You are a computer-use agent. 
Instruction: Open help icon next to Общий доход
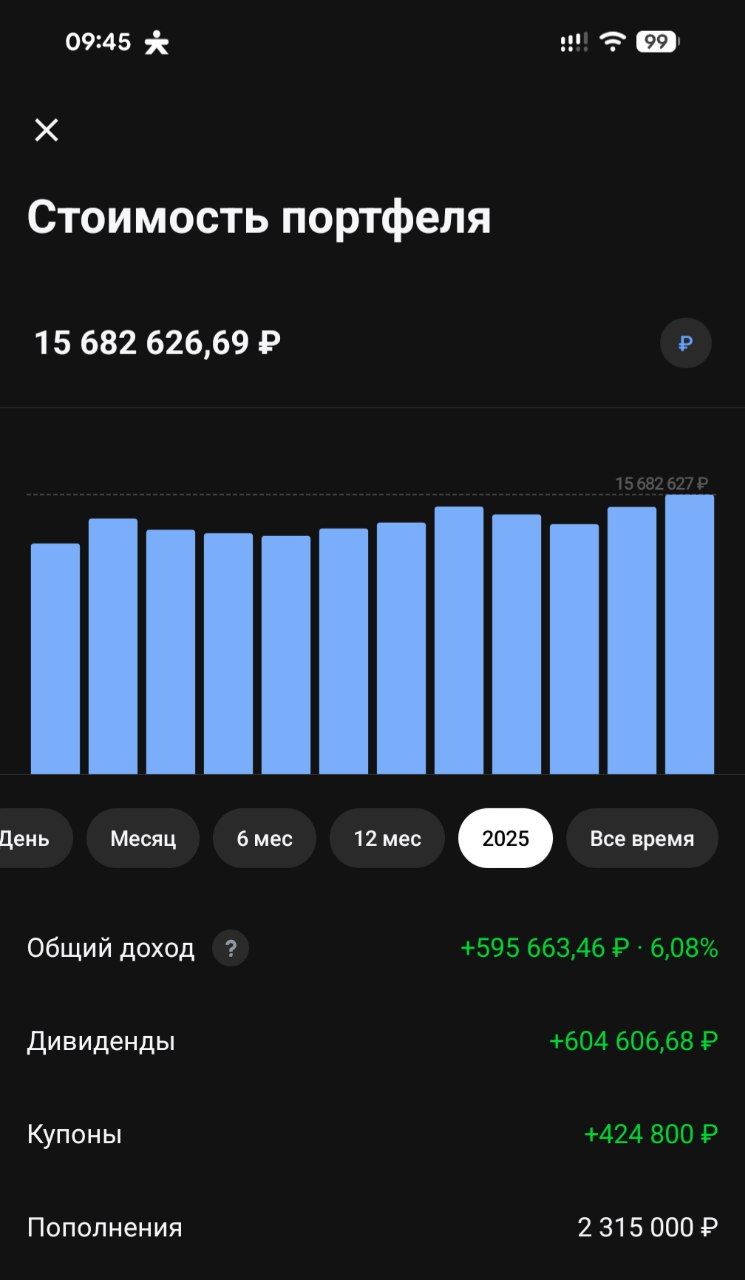point(230,948)
